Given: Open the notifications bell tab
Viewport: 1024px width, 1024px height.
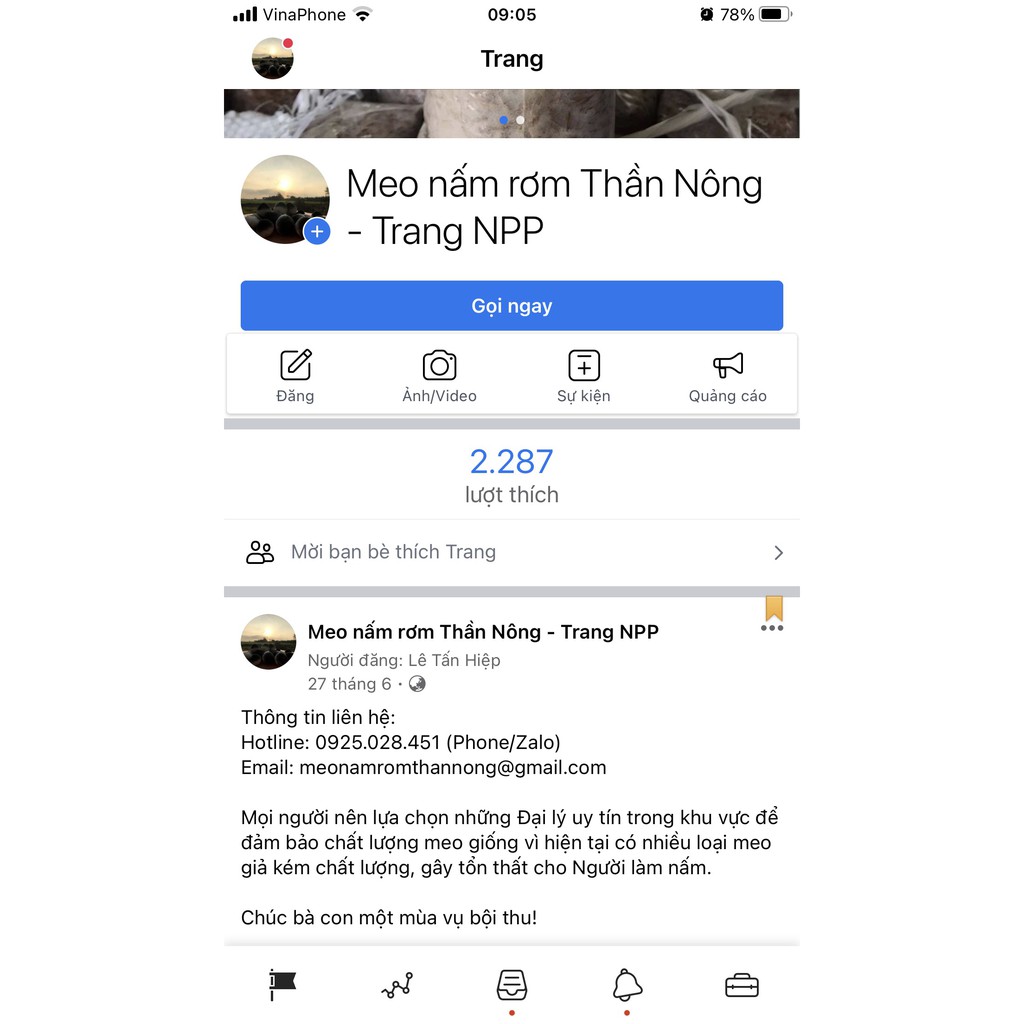Looking at the screenshot, I should pos(627,985).
